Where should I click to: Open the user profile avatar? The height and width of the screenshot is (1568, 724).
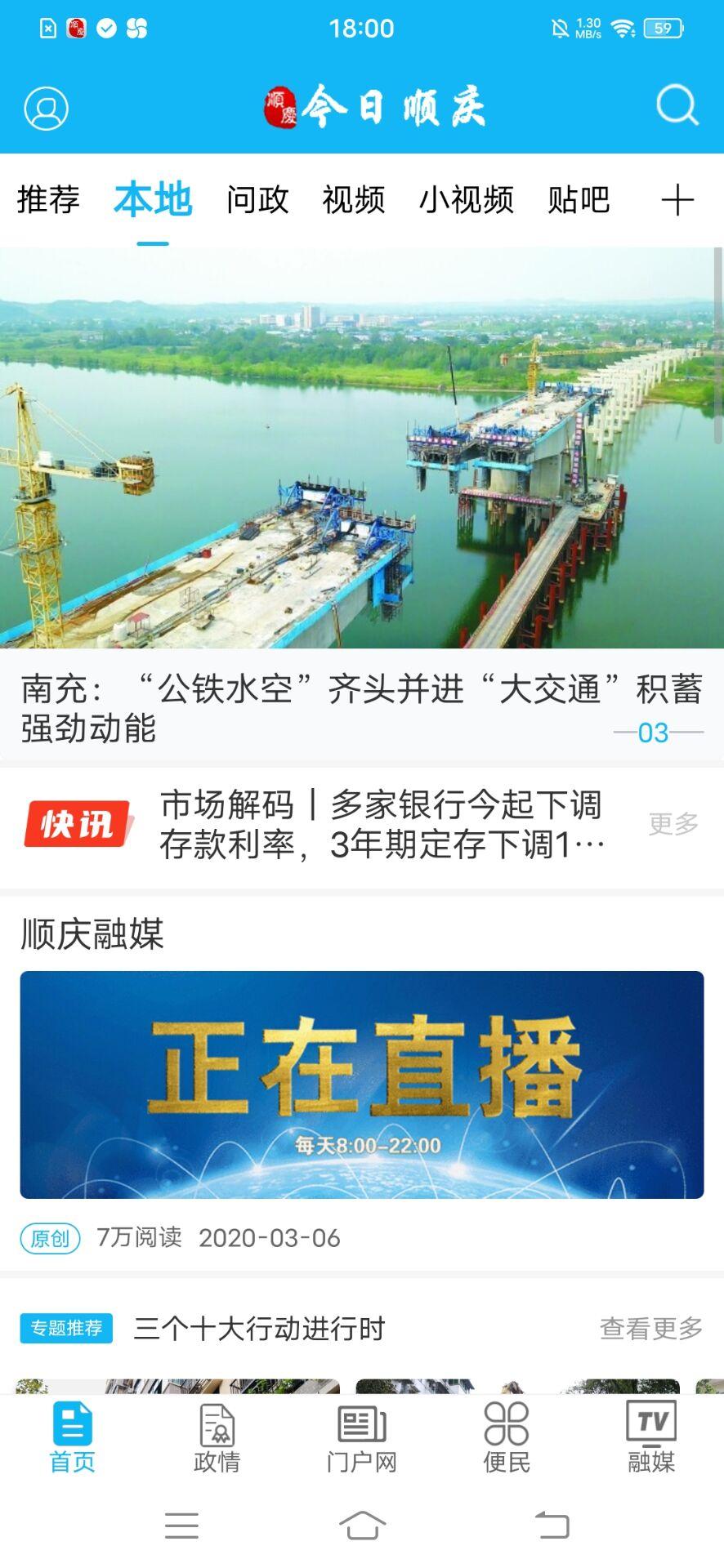(45, 107)
